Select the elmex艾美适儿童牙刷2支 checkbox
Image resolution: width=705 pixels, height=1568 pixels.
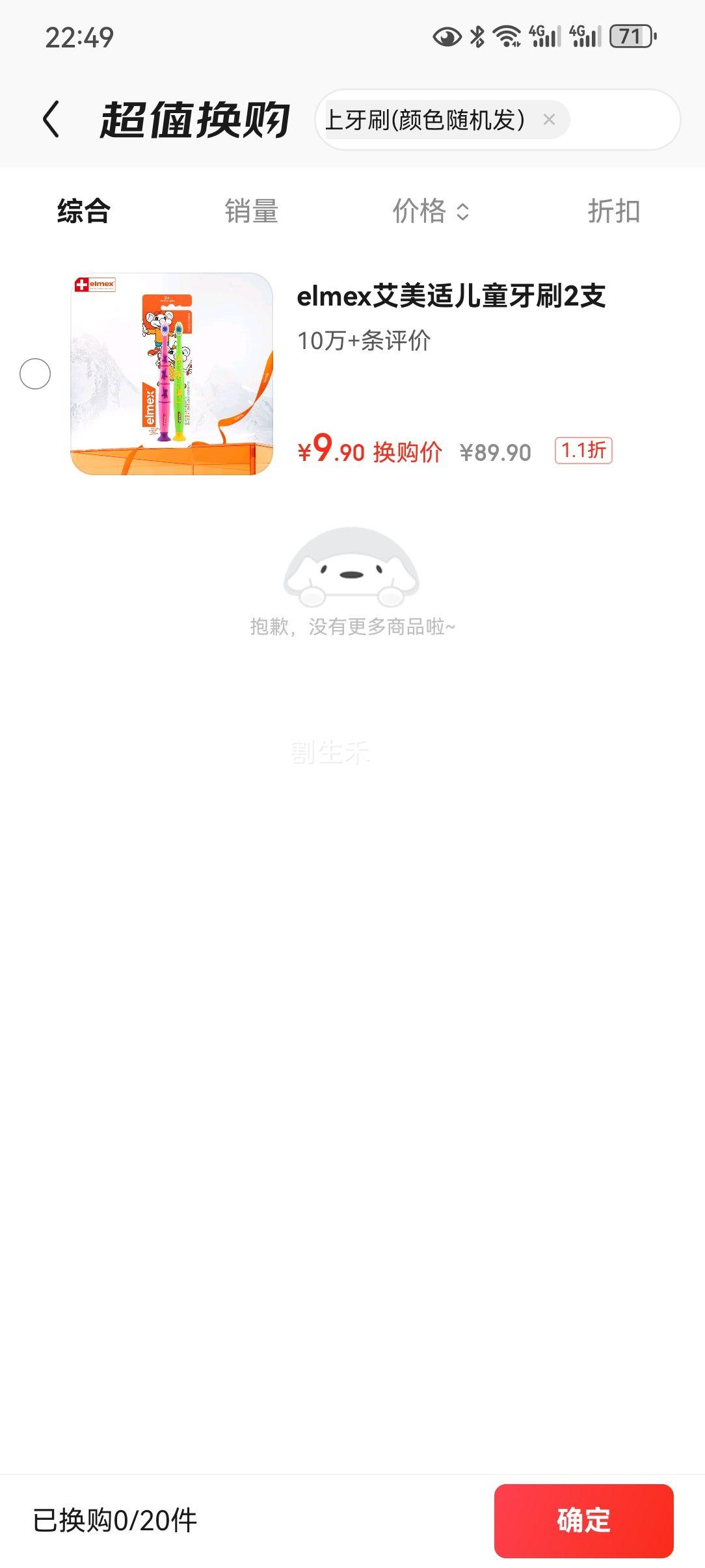[x=35, y=374]
